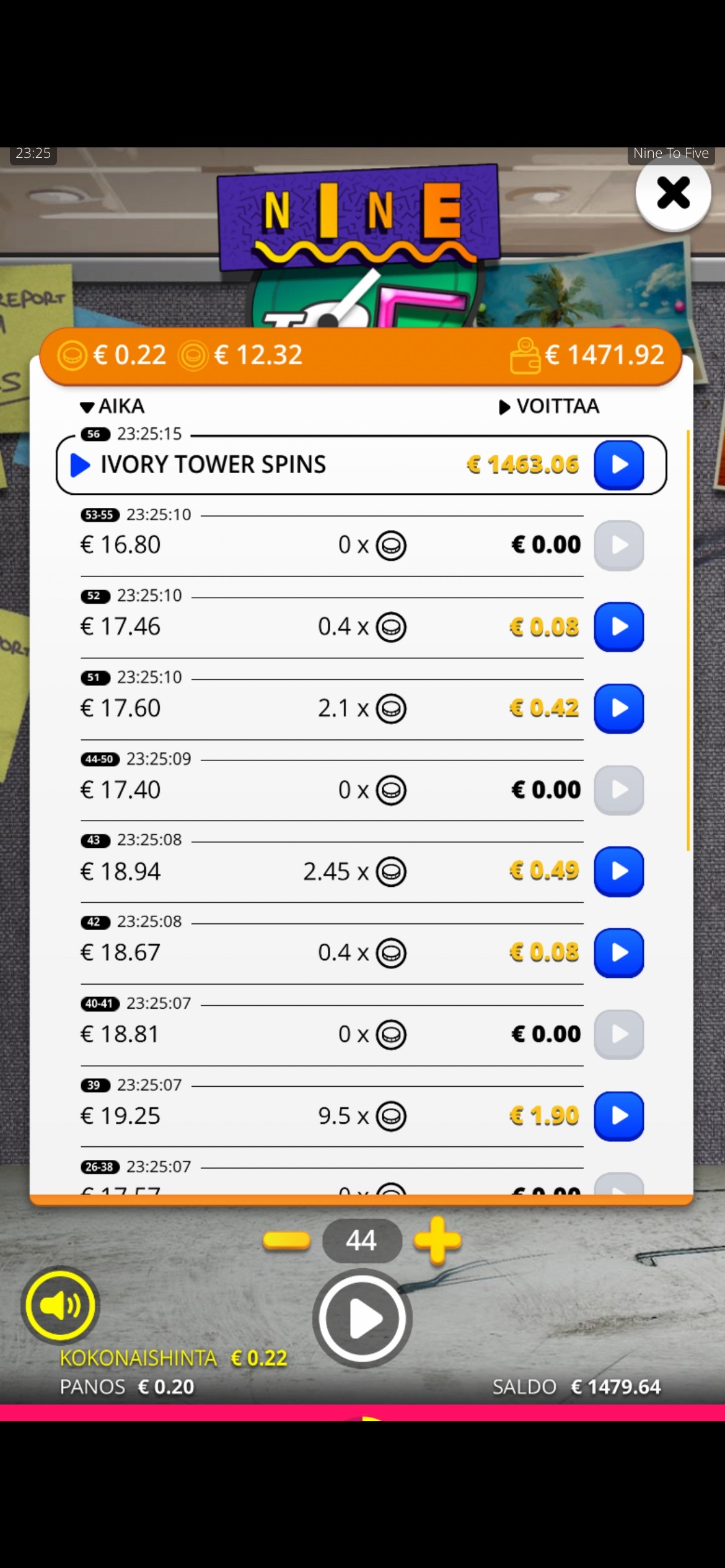This screenshot has width=725, height=1568.
Task: Sort history by VOITTAA column
Action: point(549,406)
